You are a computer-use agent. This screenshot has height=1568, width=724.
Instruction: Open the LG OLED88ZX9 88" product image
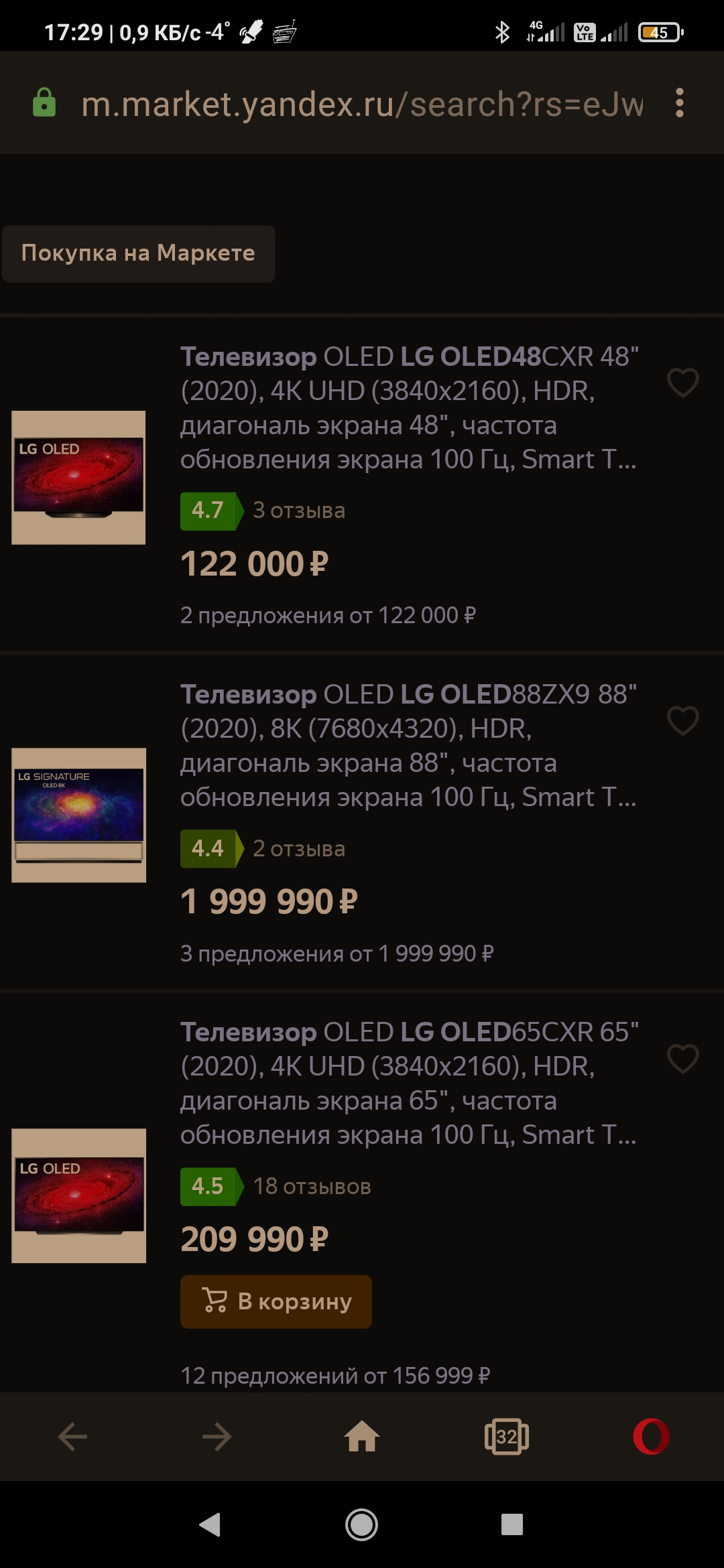click(78, 815)
